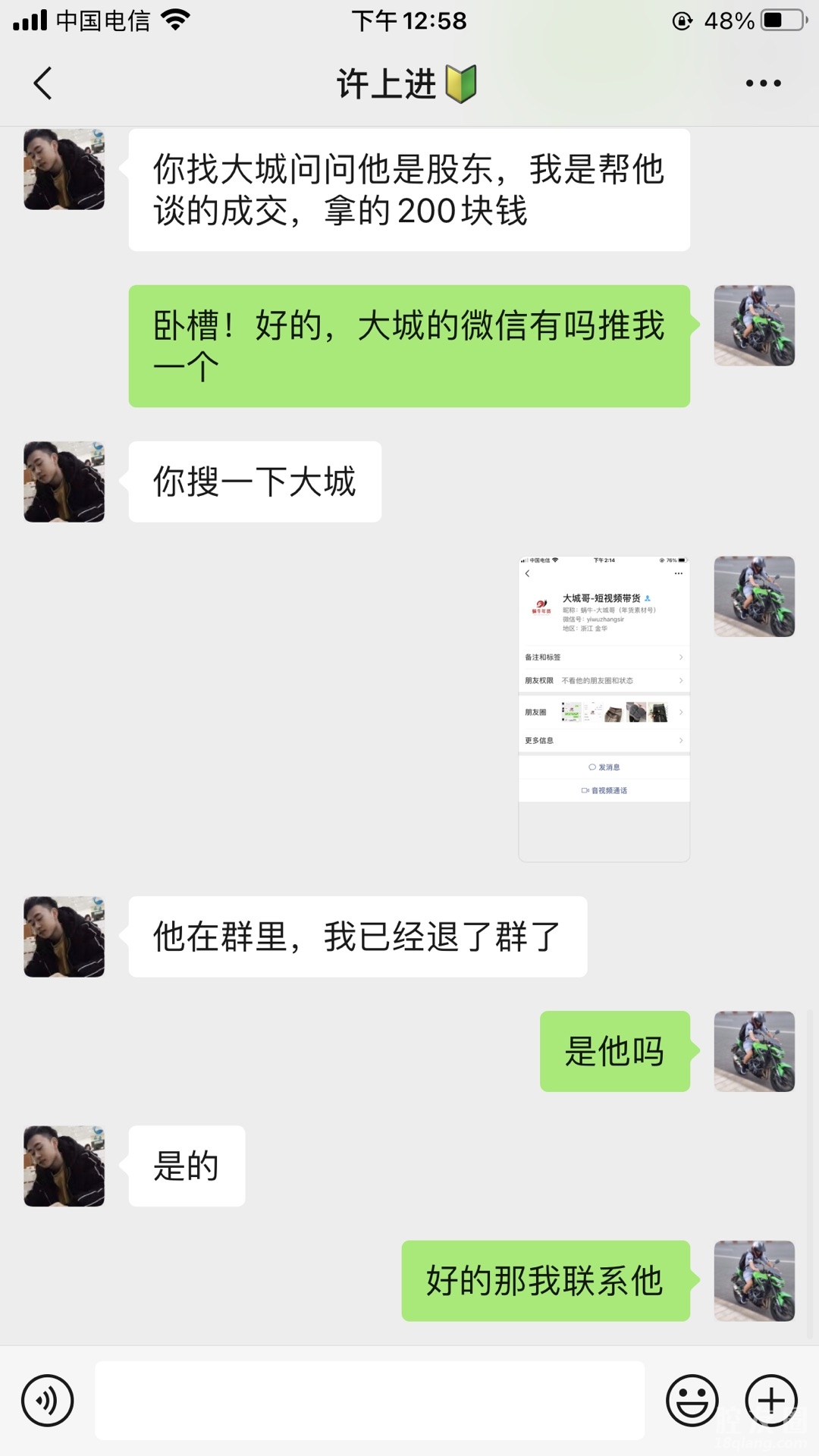819x1456 pixels.
Task: Open my avatar beside '是他吗' message
Action: (754, 1051)
